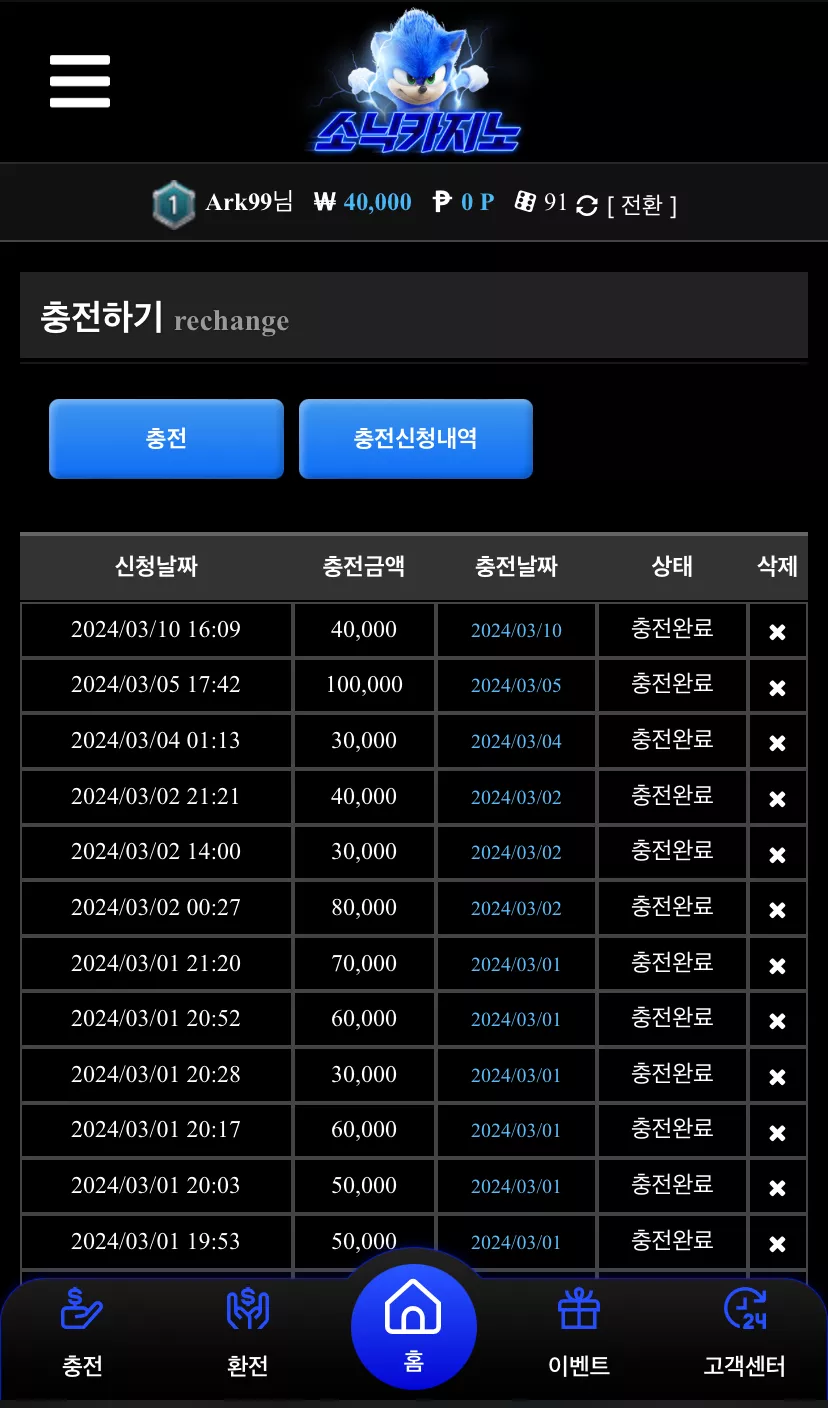
Task: Open 고객센터 customer center
Action: pyautogui.click(x=744, y=1334)
